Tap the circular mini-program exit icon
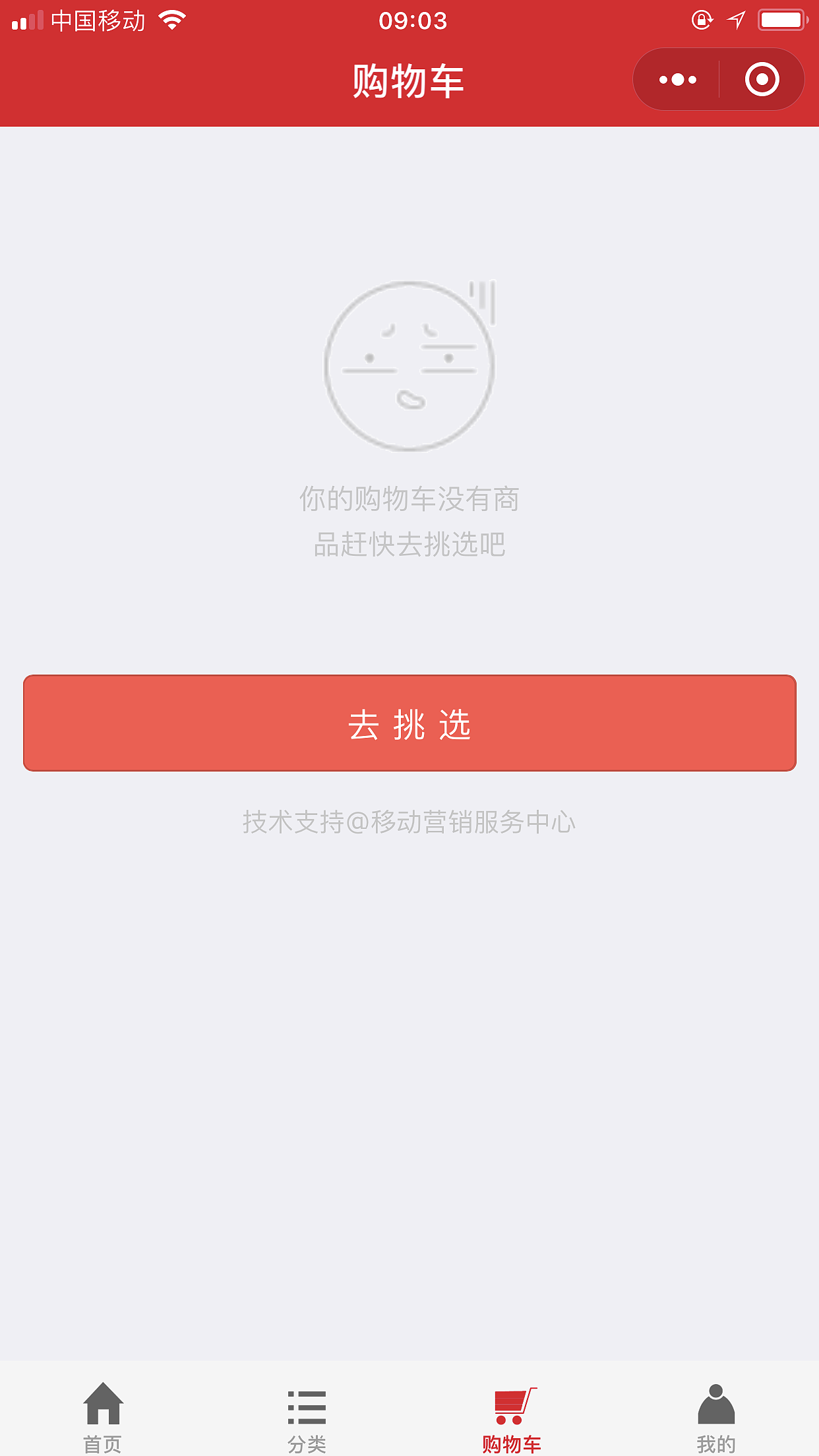The image size is (819, 1456). [x=763, y=78]
